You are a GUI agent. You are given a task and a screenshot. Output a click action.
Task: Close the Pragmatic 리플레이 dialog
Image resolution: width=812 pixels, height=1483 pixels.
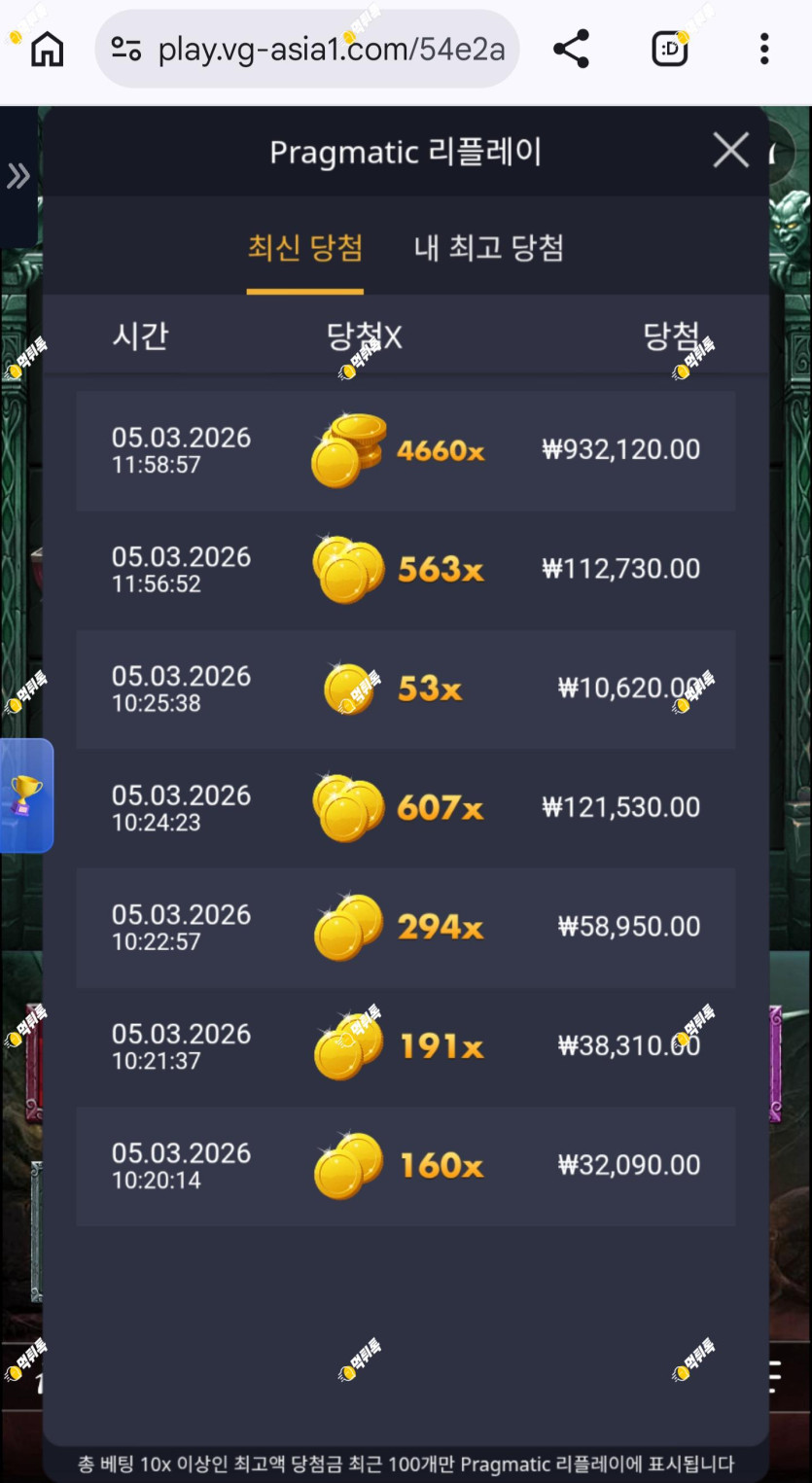731,151
